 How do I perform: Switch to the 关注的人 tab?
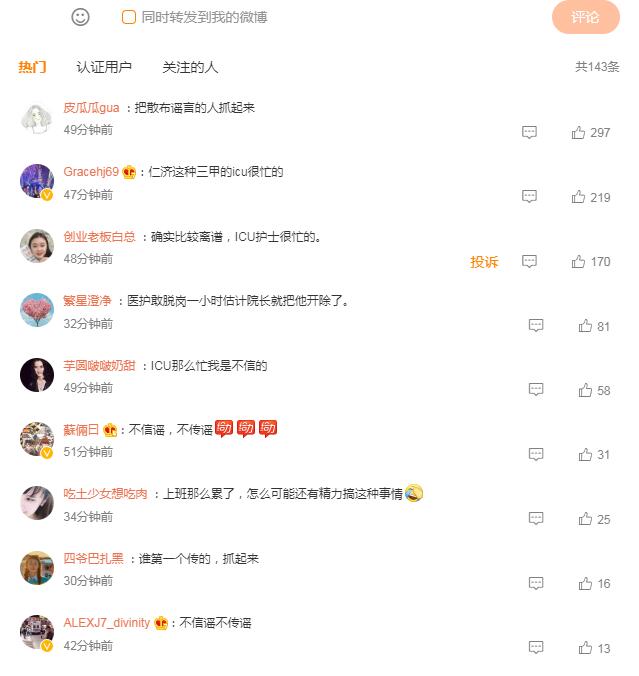190,67
